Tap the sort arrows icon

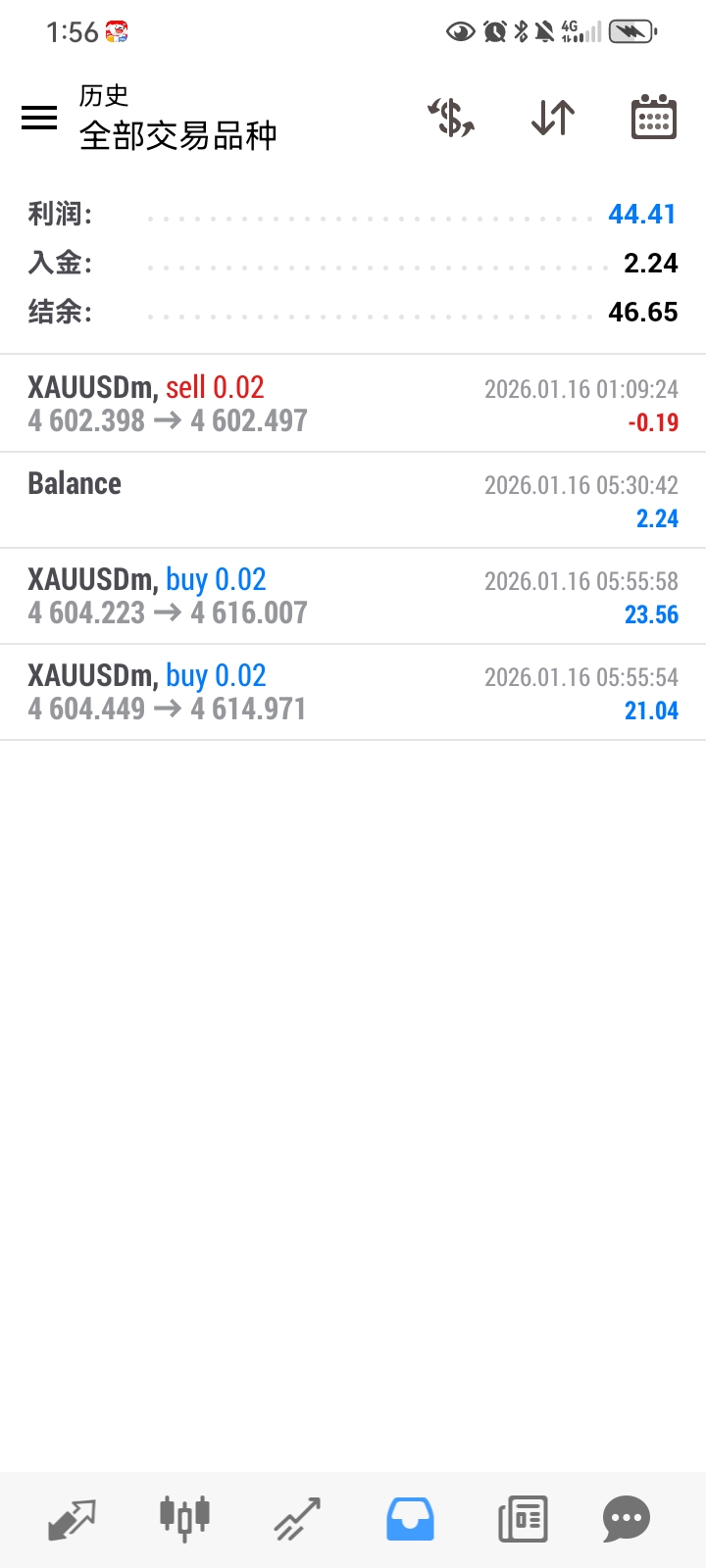click(x=553, y=119)
